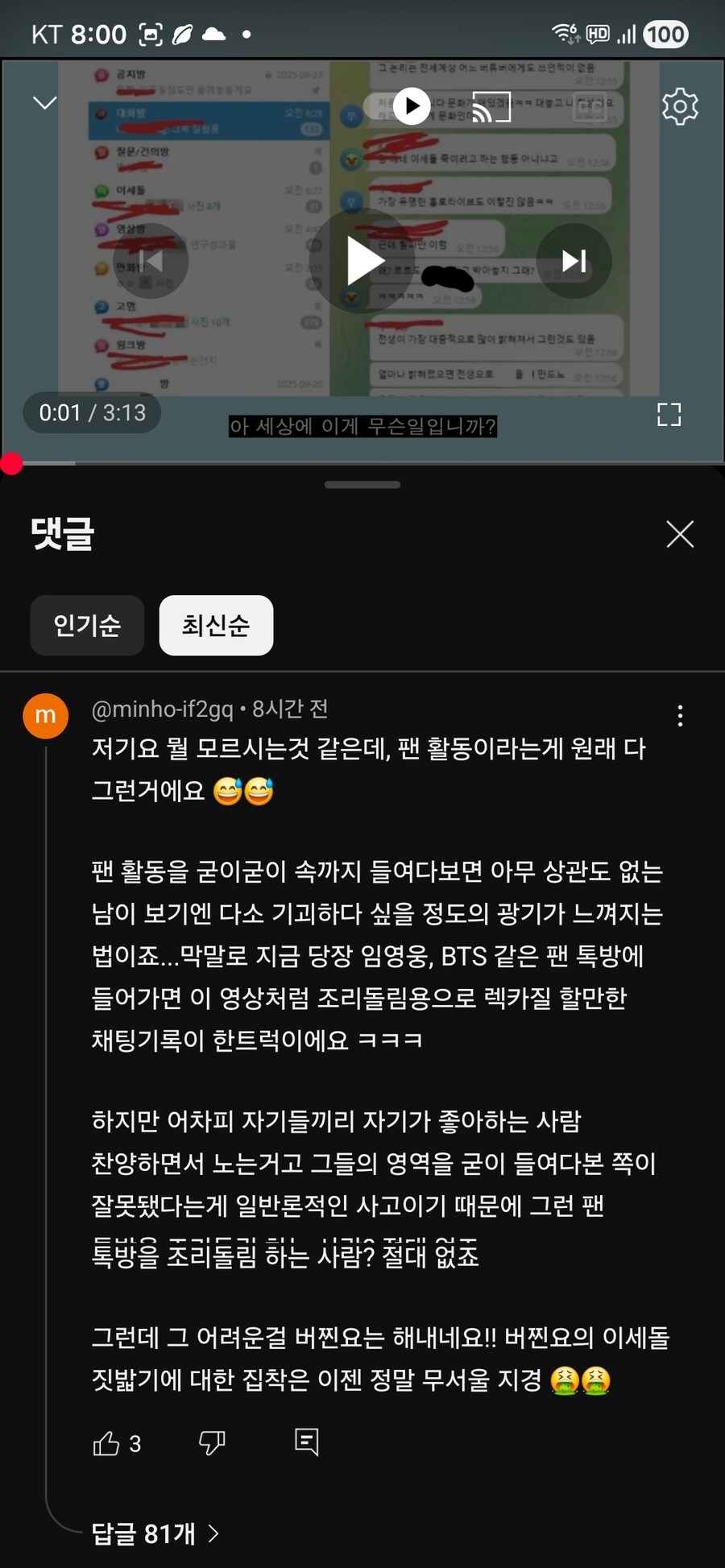Cast the video to another device
725x1568 pixels.
click(x=491, y=105)
